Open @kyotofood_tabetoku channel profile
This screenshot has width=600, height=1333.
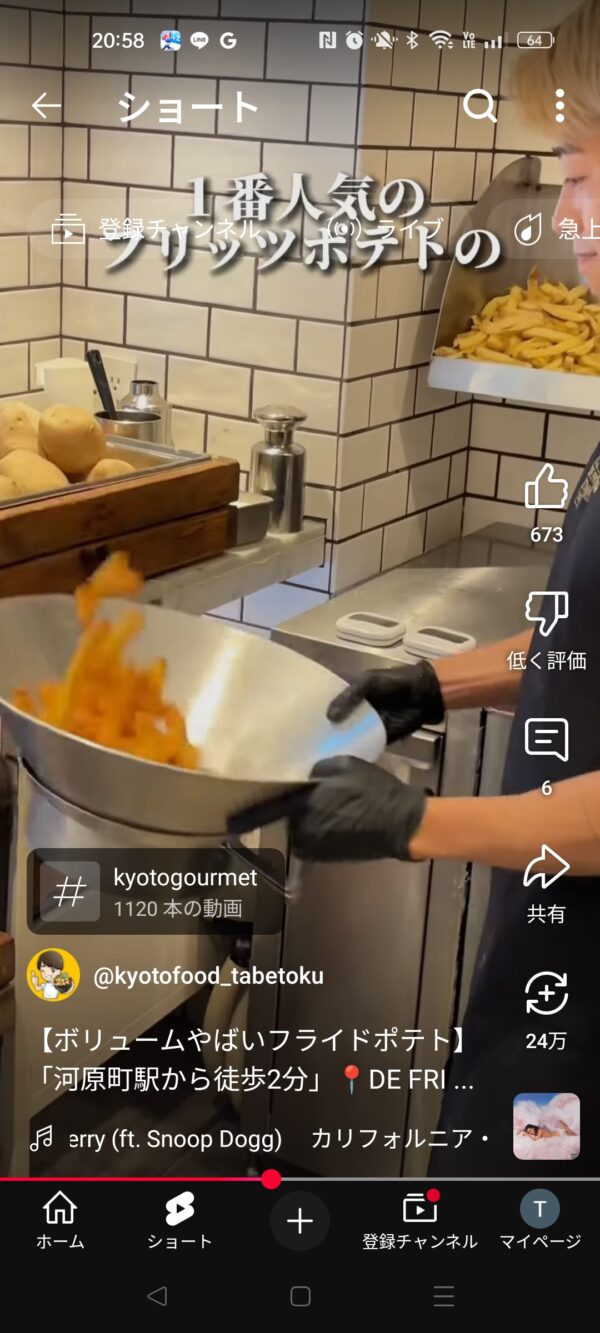pyautogui.click(x=208, y=976)
